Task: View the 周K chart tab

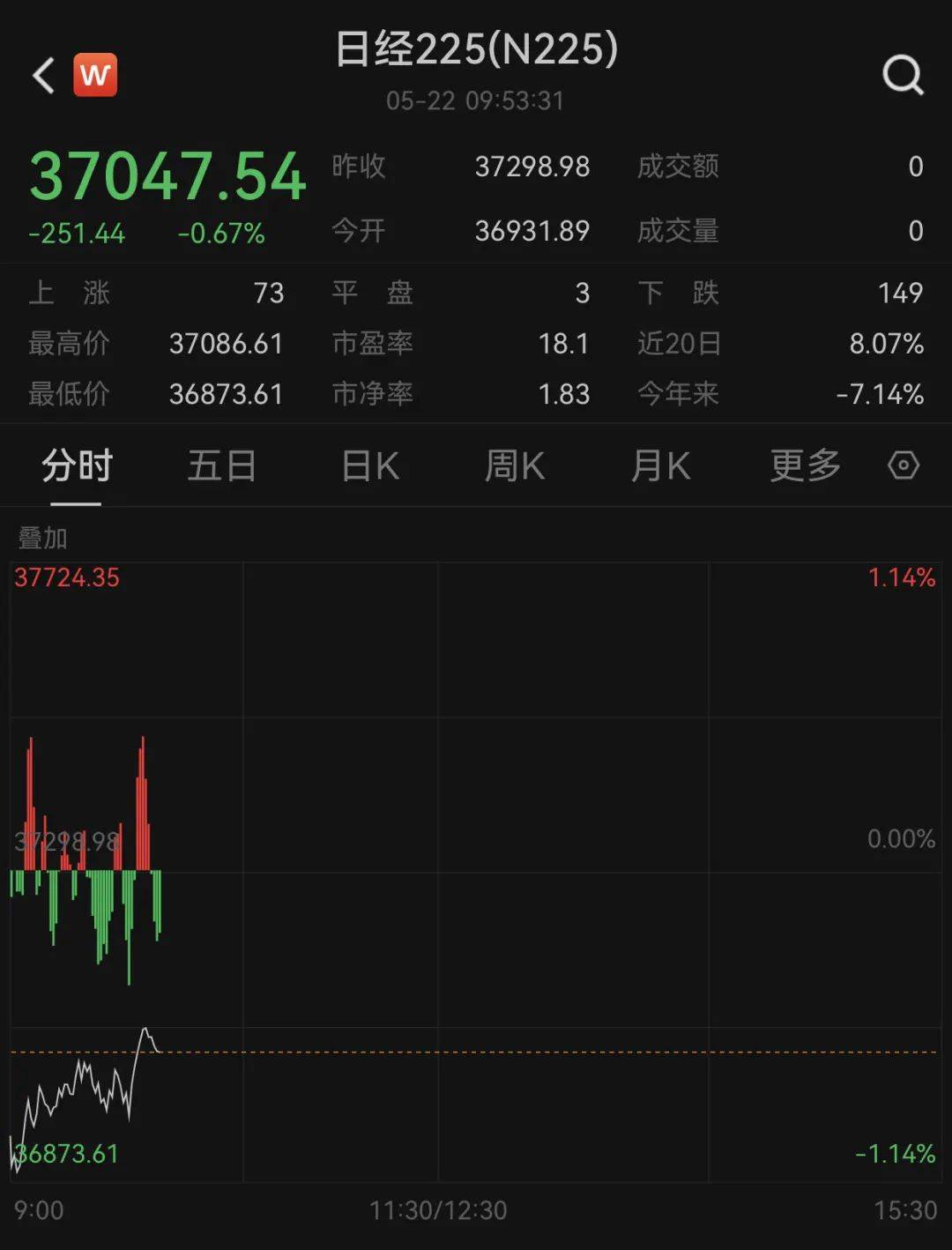Action: pyautogui.click(x=515, y=465)
